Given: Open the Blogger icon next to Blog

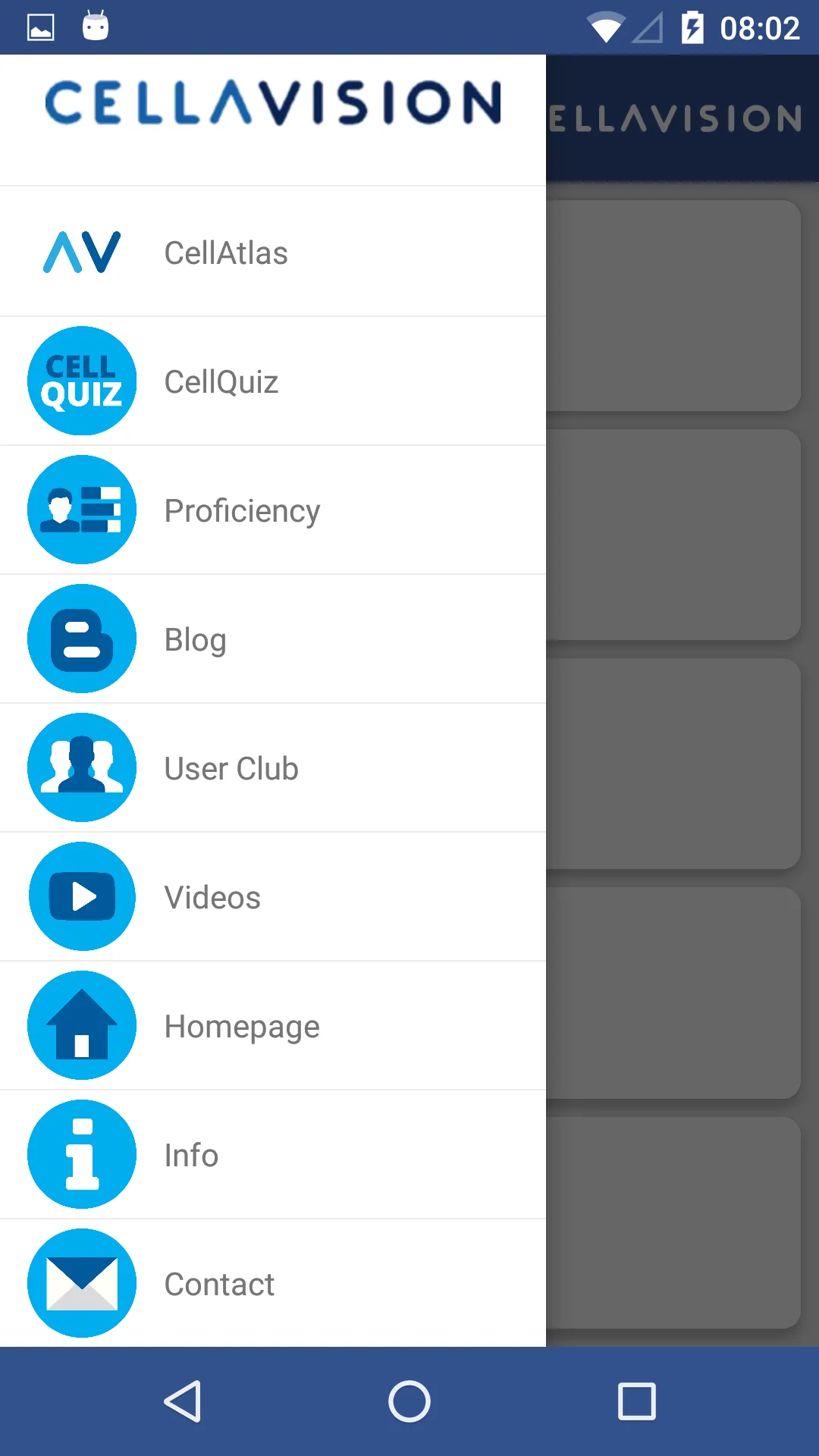Looking at the screenshot, I should (x=82, y=639).
